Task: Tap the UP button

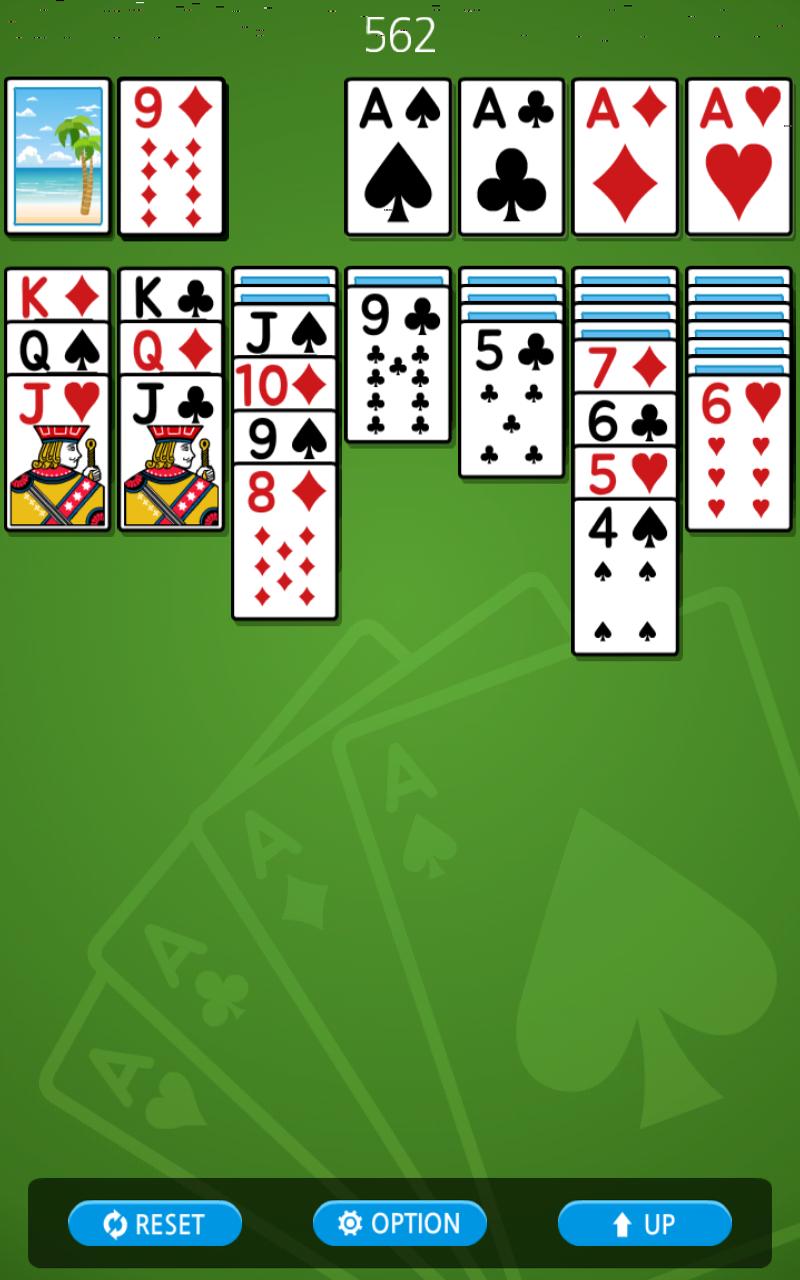Action: click(x=644, y=1223)
